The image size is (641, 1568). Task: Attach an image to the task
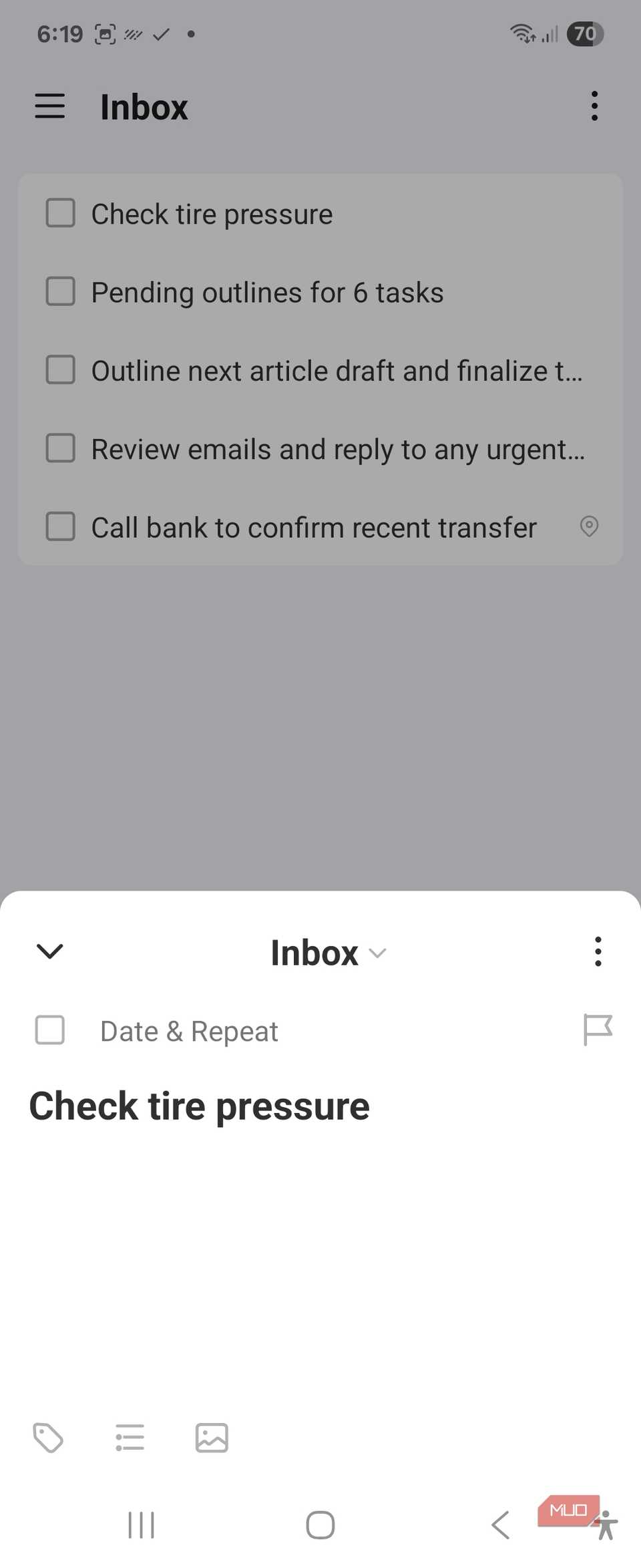coord(212,1438)
